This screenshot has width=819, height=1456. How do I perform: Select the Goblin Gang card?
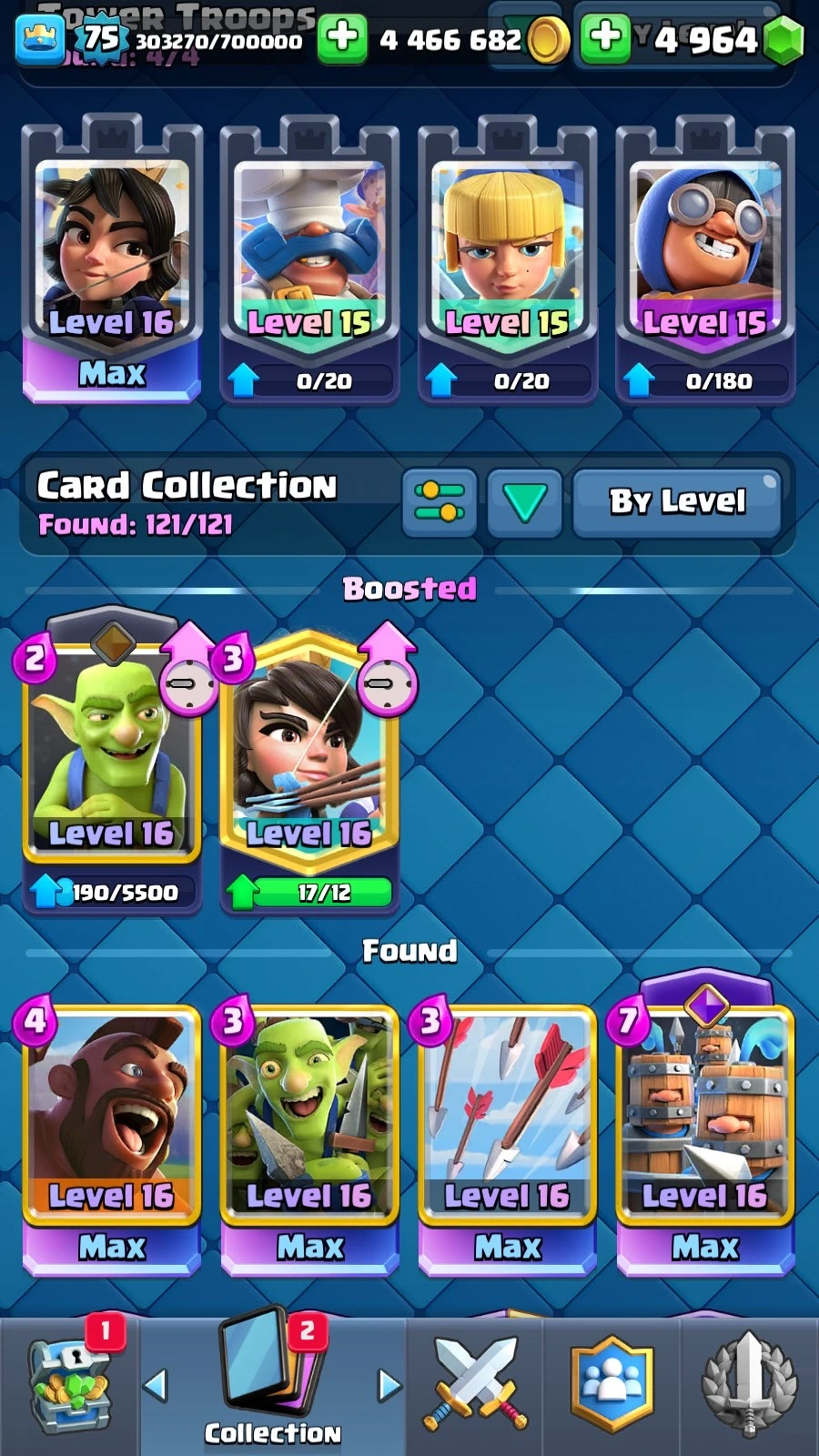pyautogui.click(x=309, y=1119)
